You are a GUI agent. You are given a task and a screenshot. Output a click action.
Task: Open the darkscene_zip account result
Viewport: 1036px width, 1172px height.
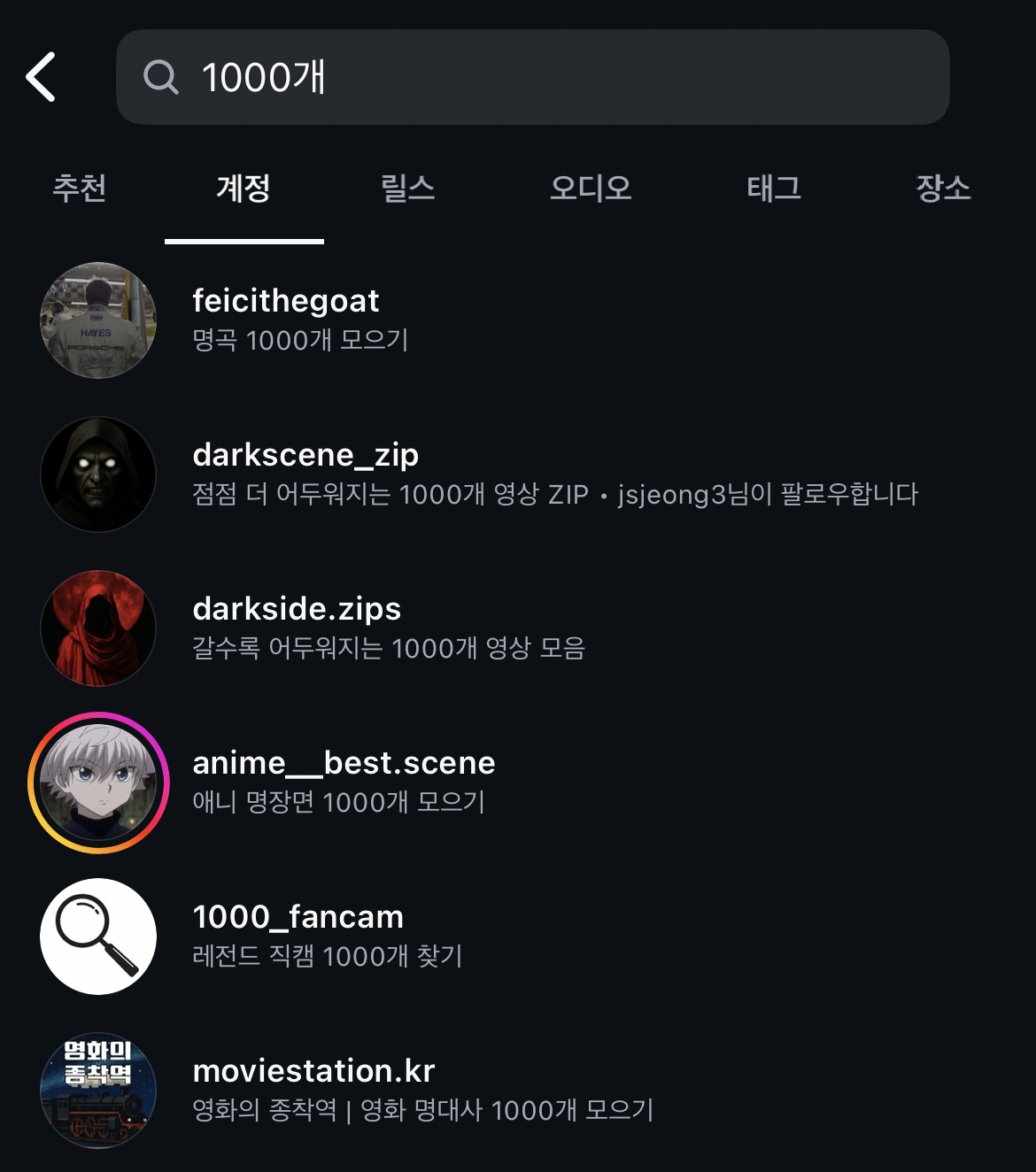[x=305, y=473]
